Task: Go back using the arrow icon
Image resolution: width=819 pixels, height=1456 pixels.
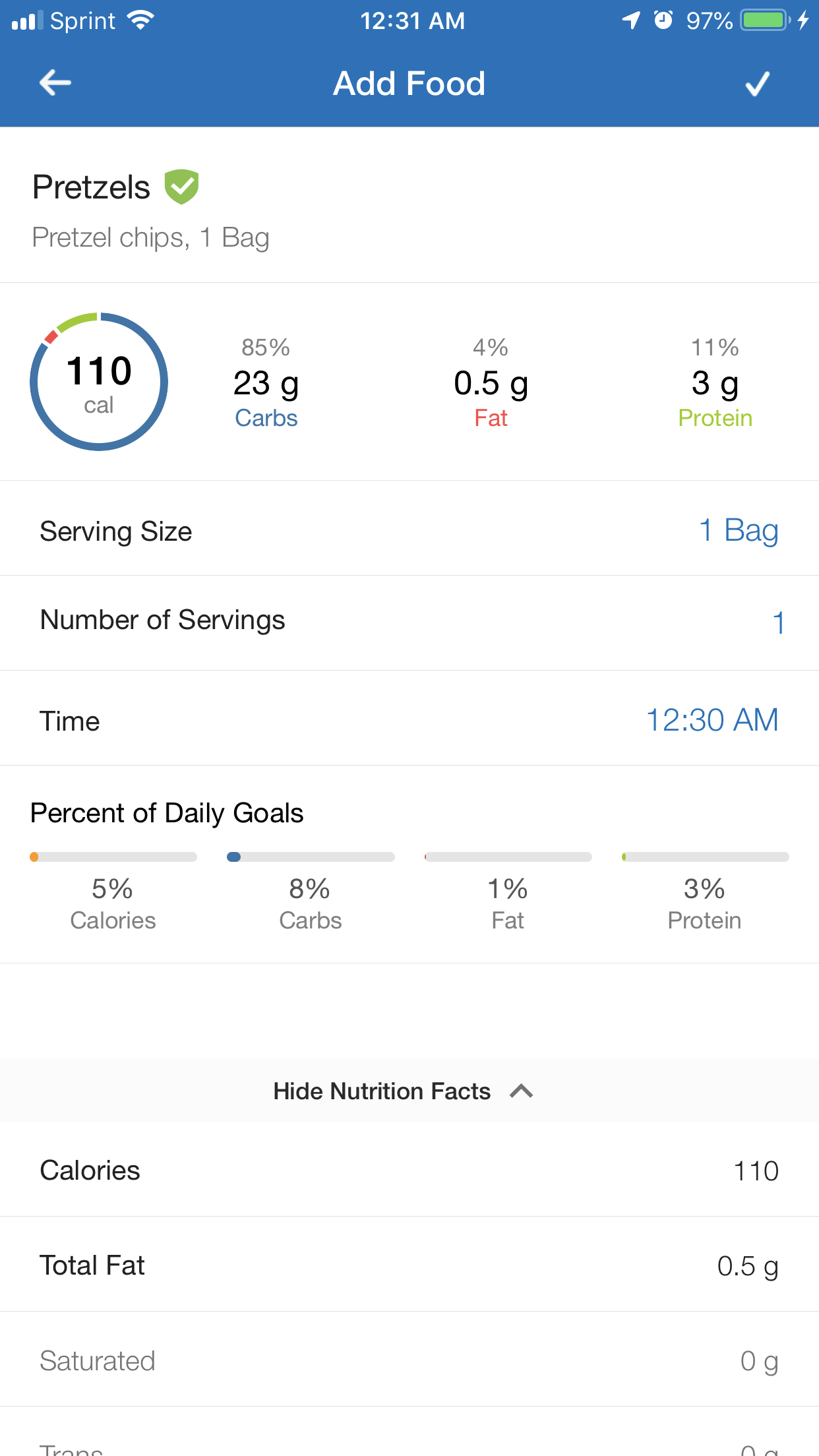Action: pos(55,83)
